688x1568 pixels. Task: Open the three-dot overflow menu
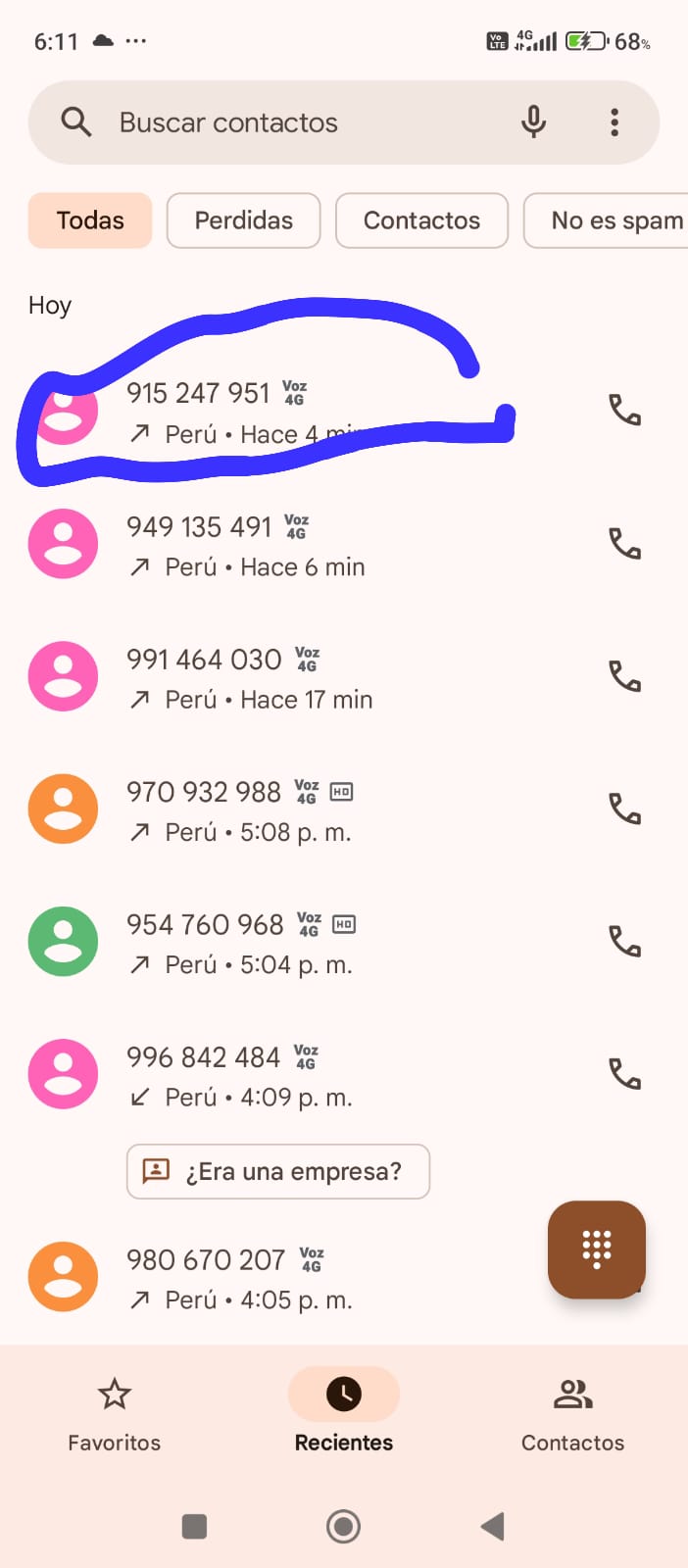coord(614,122)
